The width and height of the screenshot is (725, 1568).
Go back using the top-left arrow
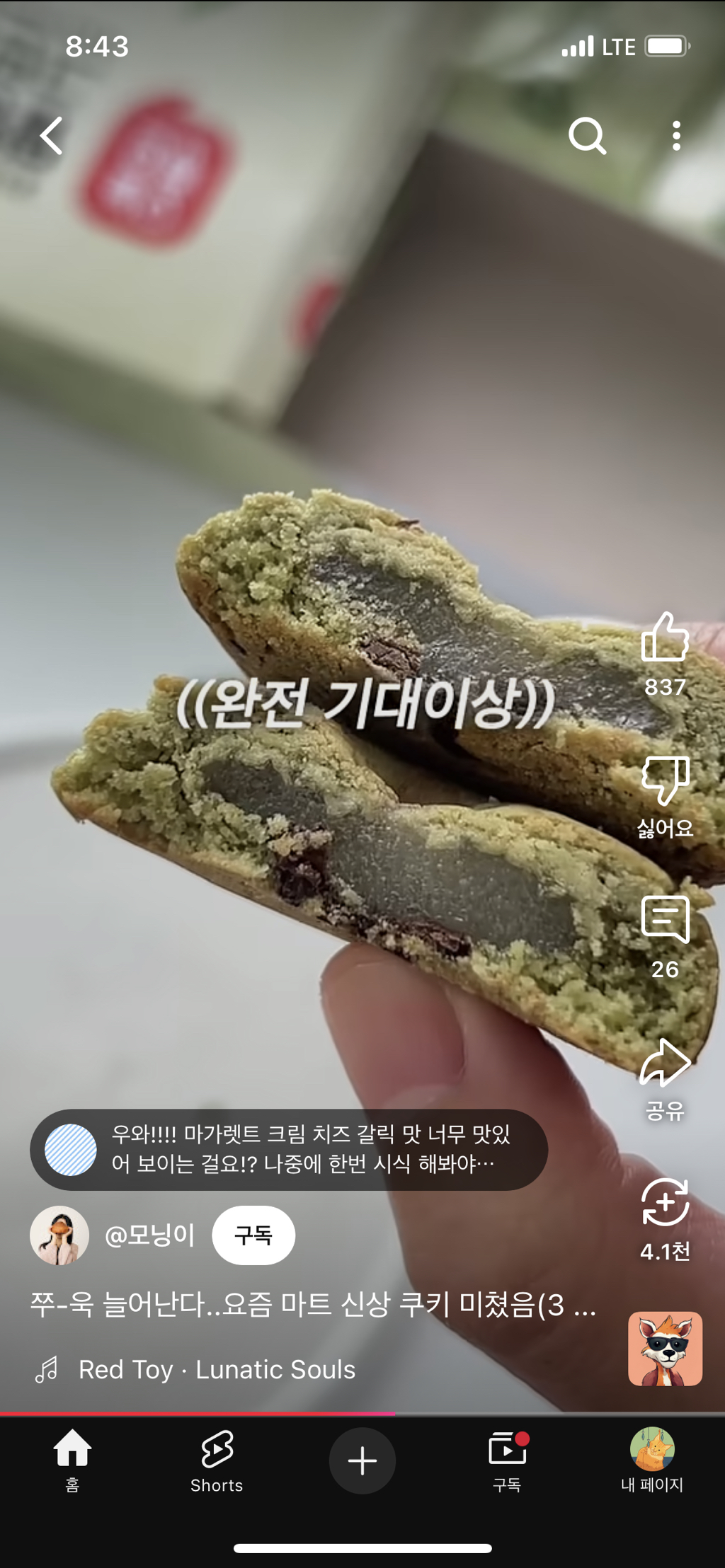(52, 136)
